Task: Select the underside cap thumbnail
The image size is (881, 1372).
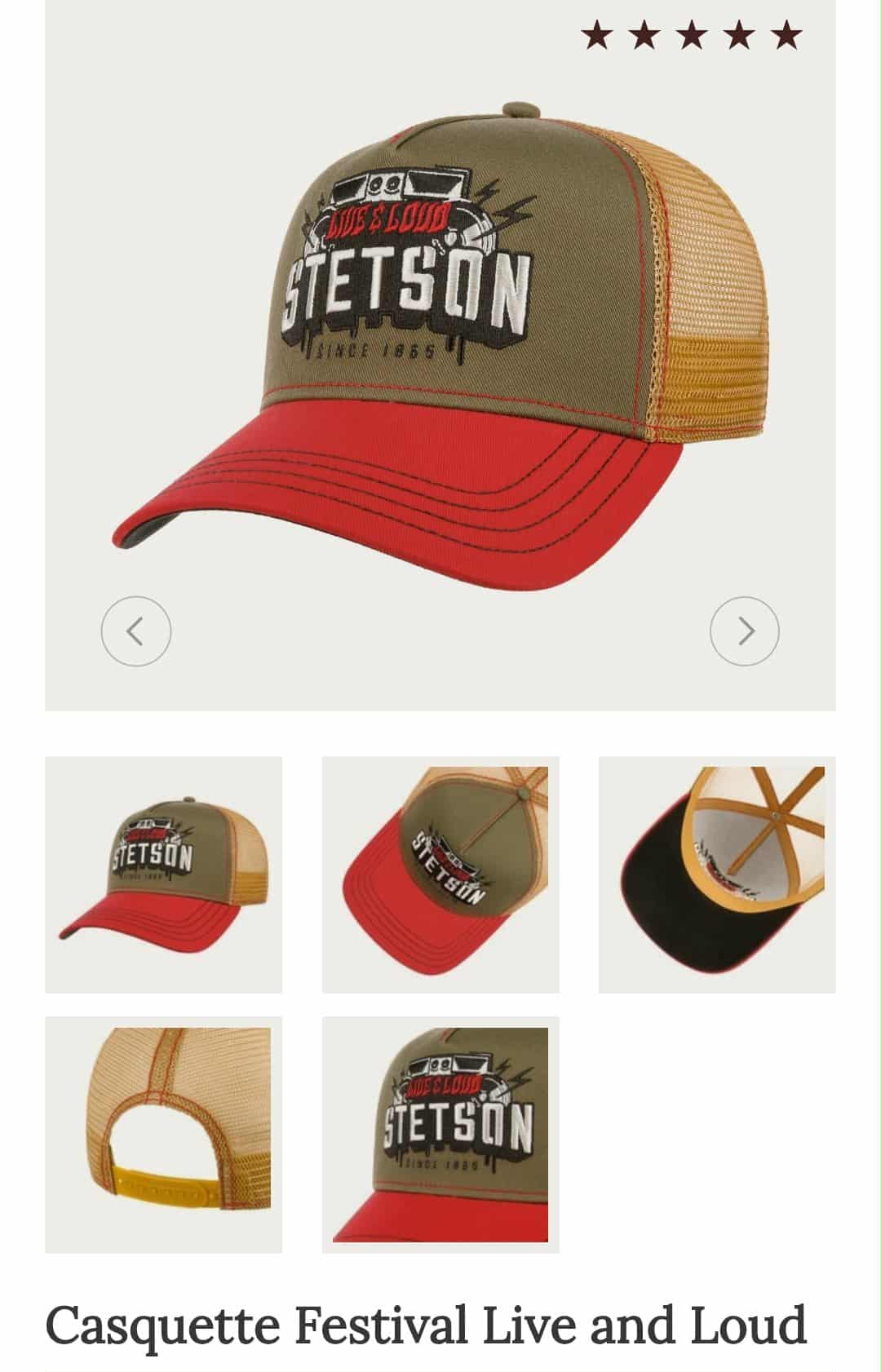Action: pos(716,874)
